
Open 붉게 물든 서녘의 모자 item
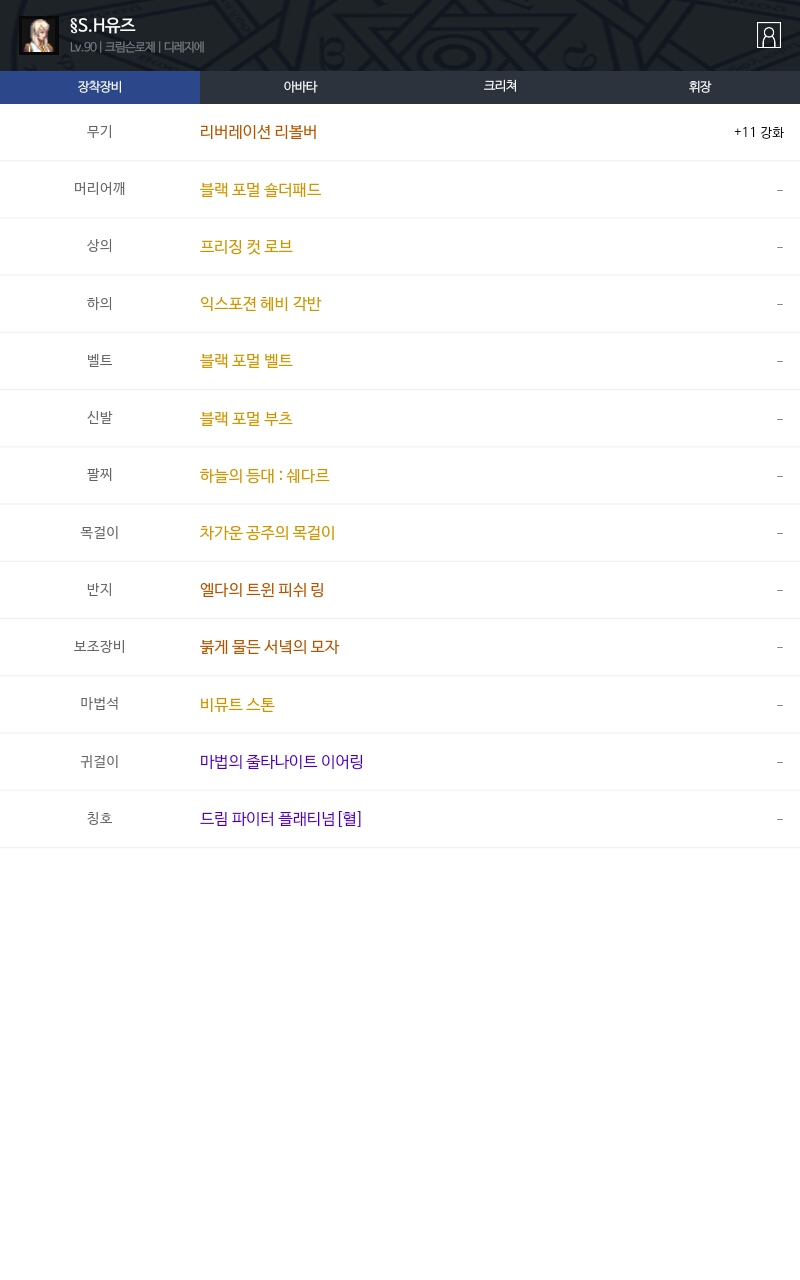tap(269, 646)
